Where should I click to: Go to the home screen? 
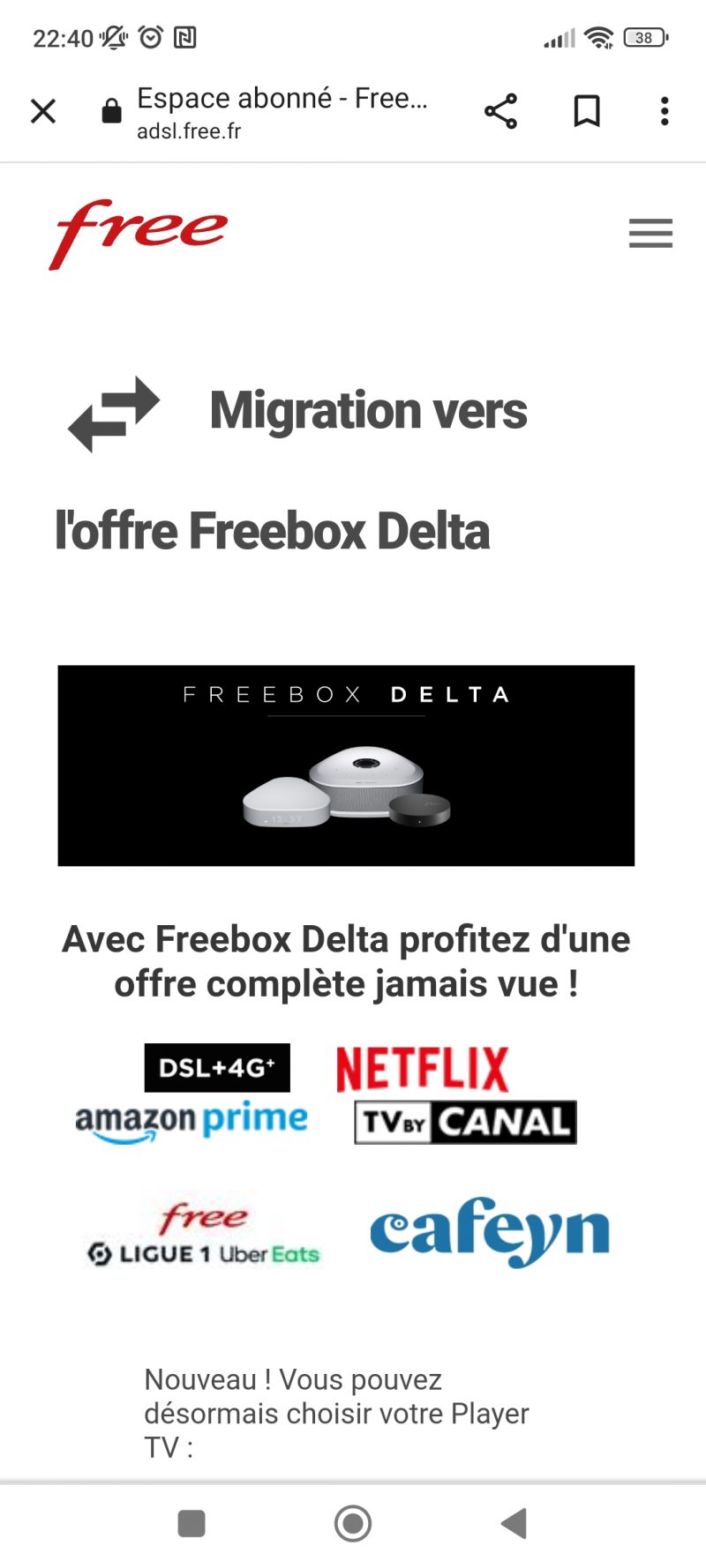tap(353, 1523)
